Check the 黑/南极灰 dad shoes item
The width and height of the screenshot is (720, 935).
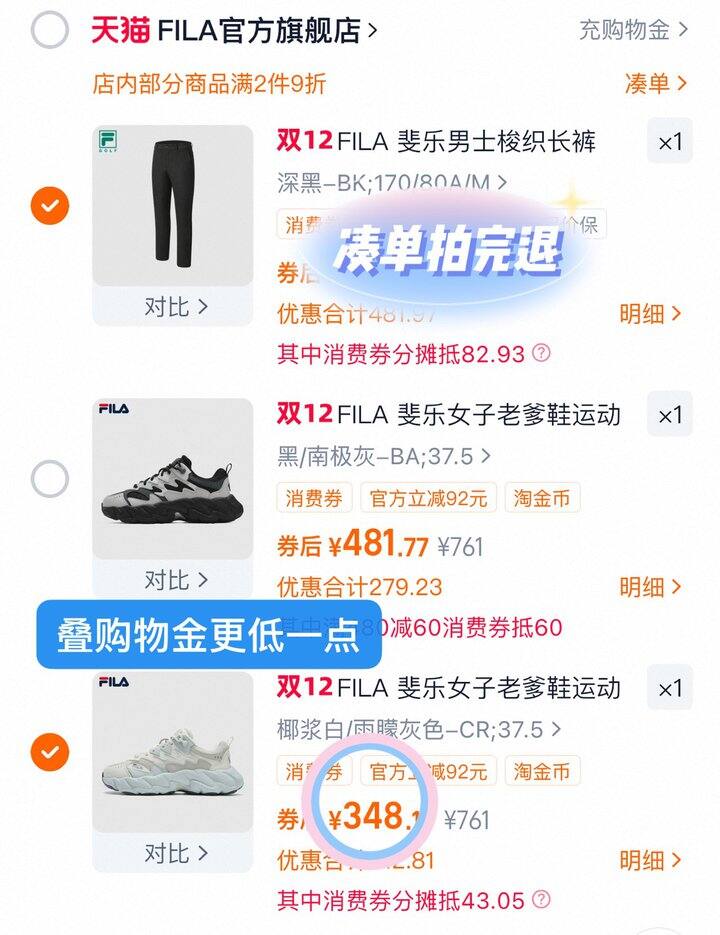click(49, 479)
